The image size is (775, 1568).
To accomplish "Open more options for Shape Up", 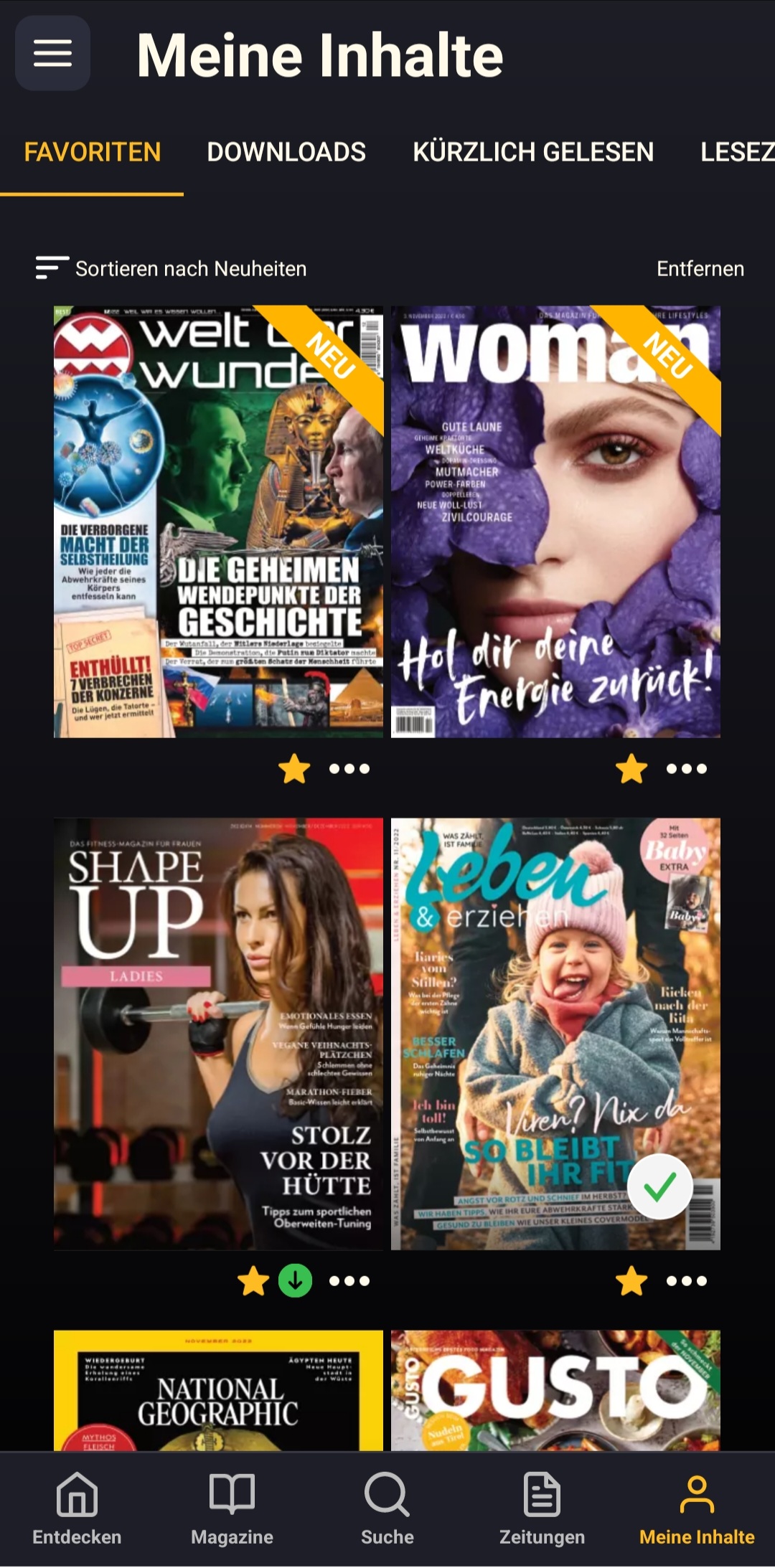I will tap(349, 1280).
